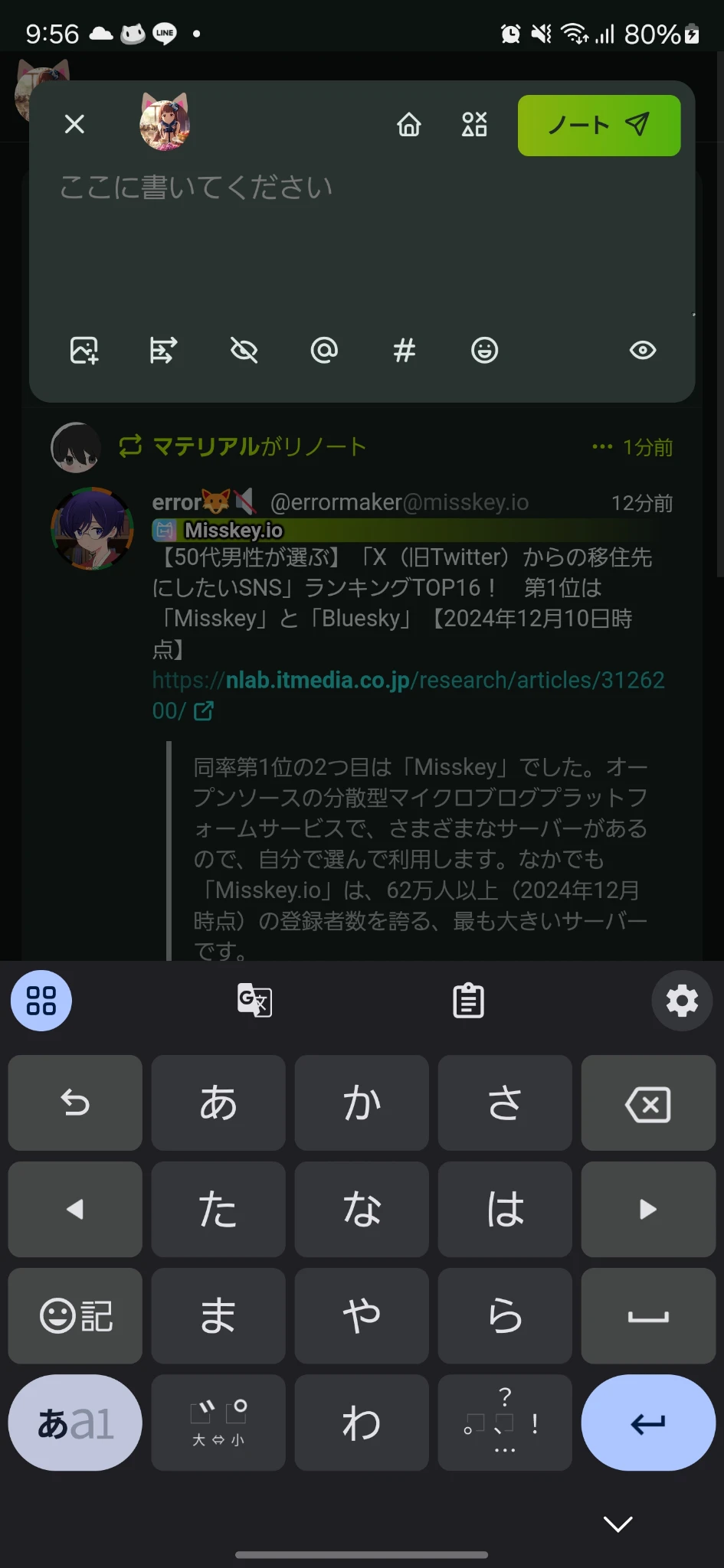Hide the keyboard with the down chevron
The image size is (724, 1568).
coord(618,1524)
